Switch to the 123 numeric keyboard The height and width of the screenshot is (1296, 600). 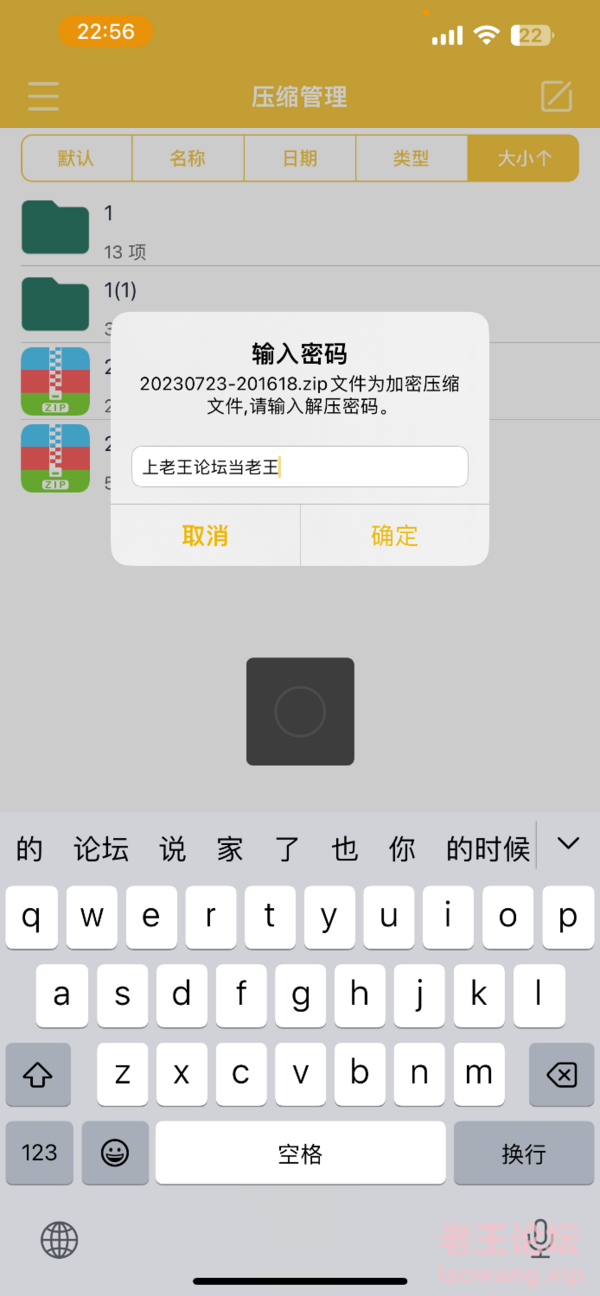39,1153
